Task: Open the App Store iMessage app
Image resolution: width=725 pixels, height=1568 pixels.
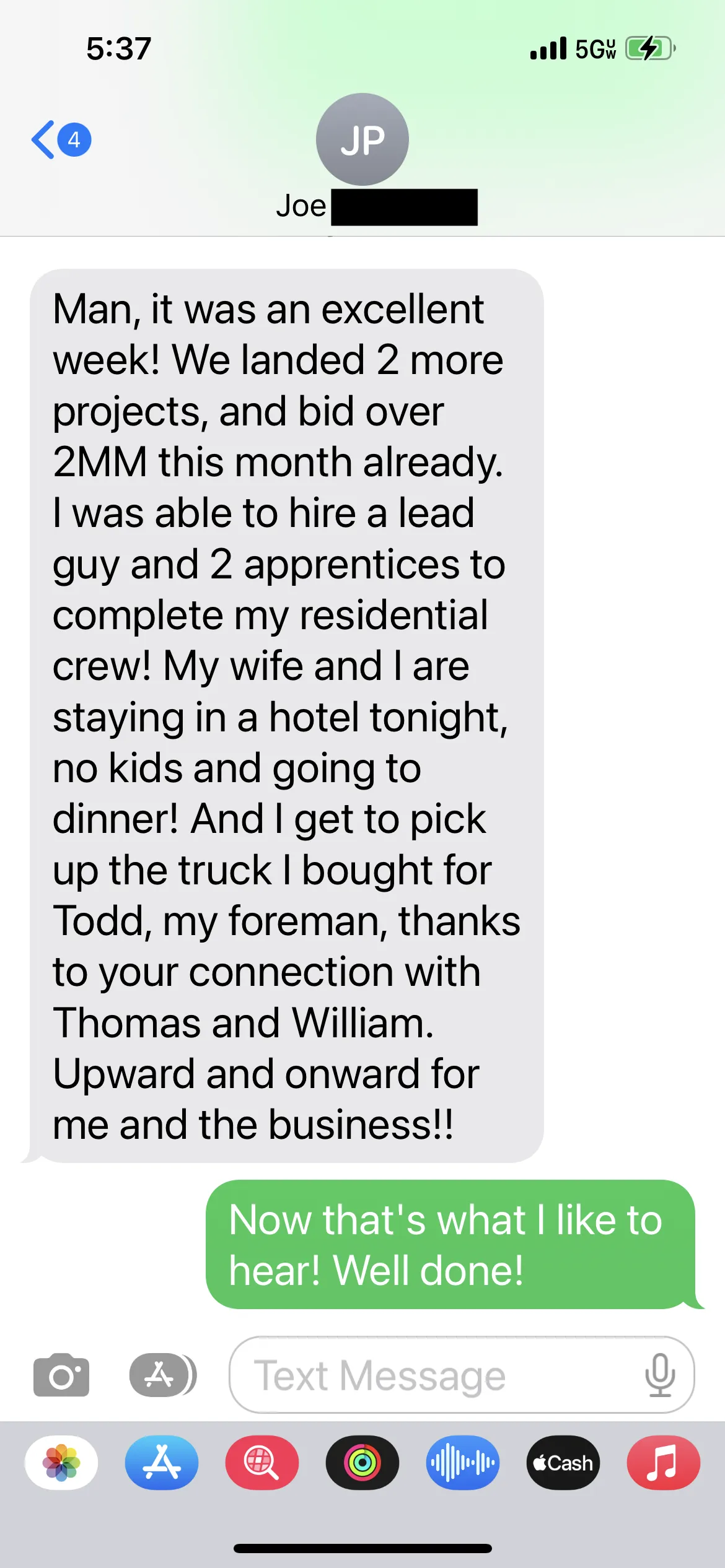Action: [162, 1463]
